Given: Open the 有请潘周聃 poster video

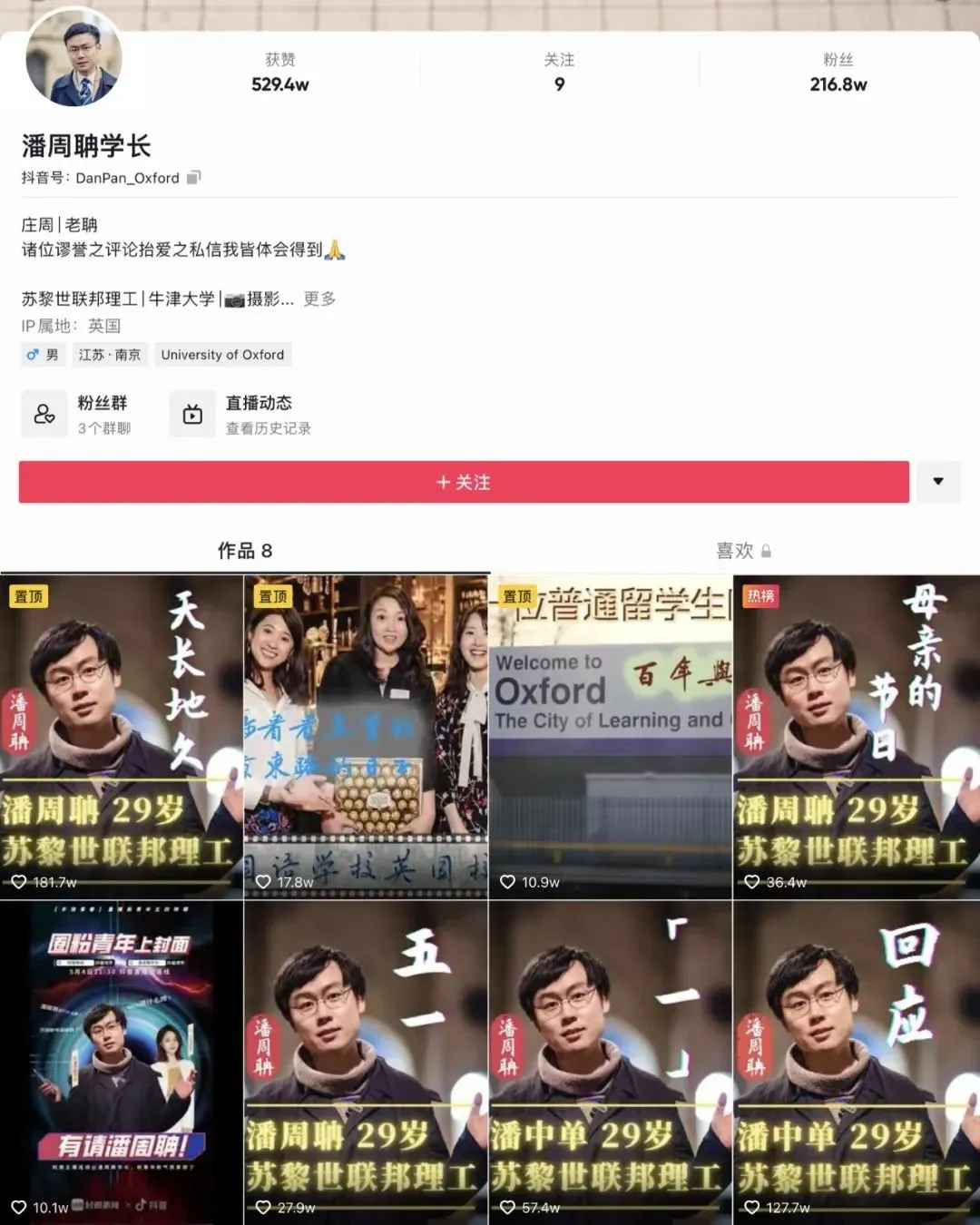Looking at the screenshot, I should tap(122, 1062).
